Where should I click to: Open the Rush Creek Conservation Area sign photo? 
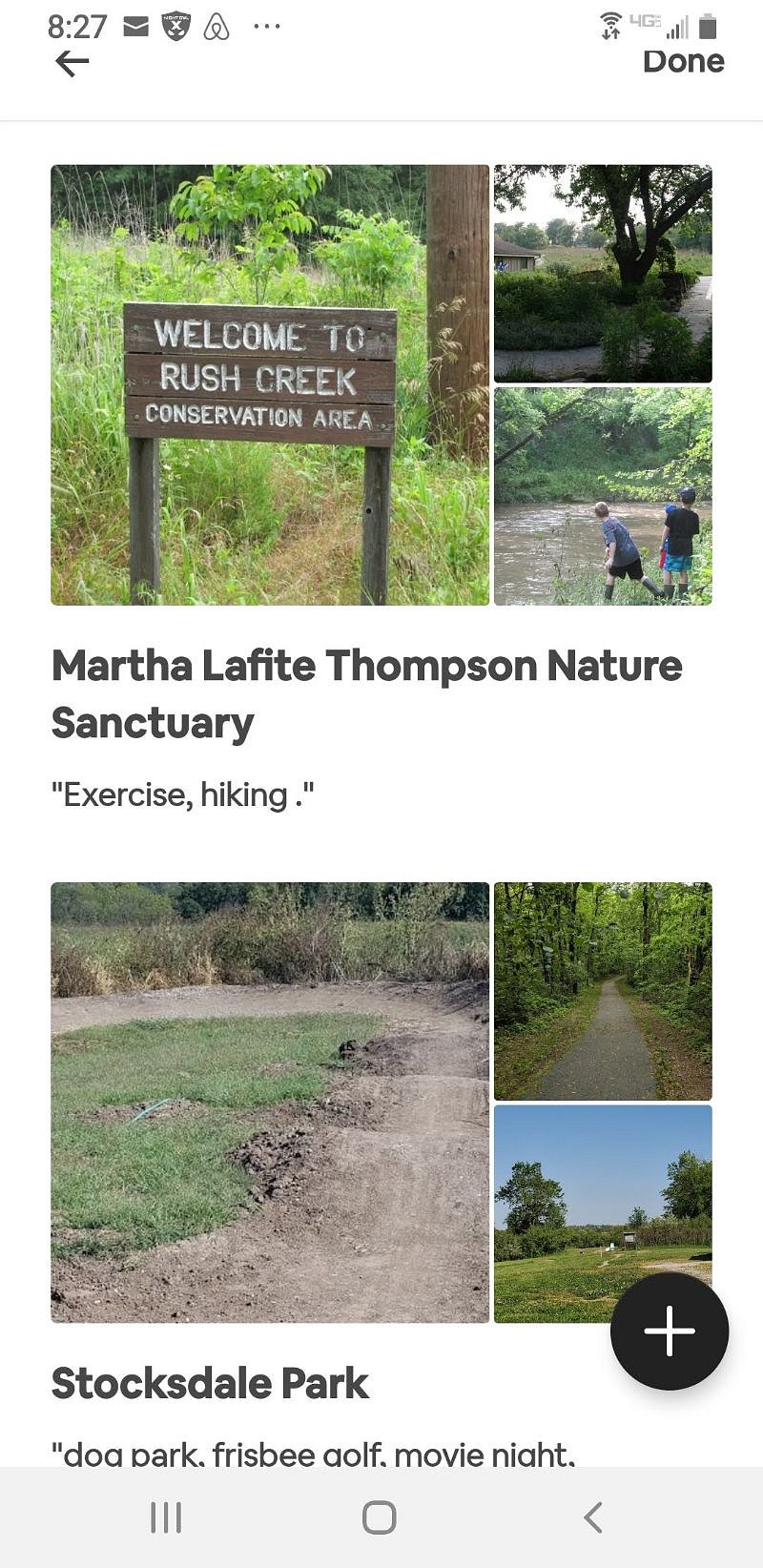tap(270, 384)
